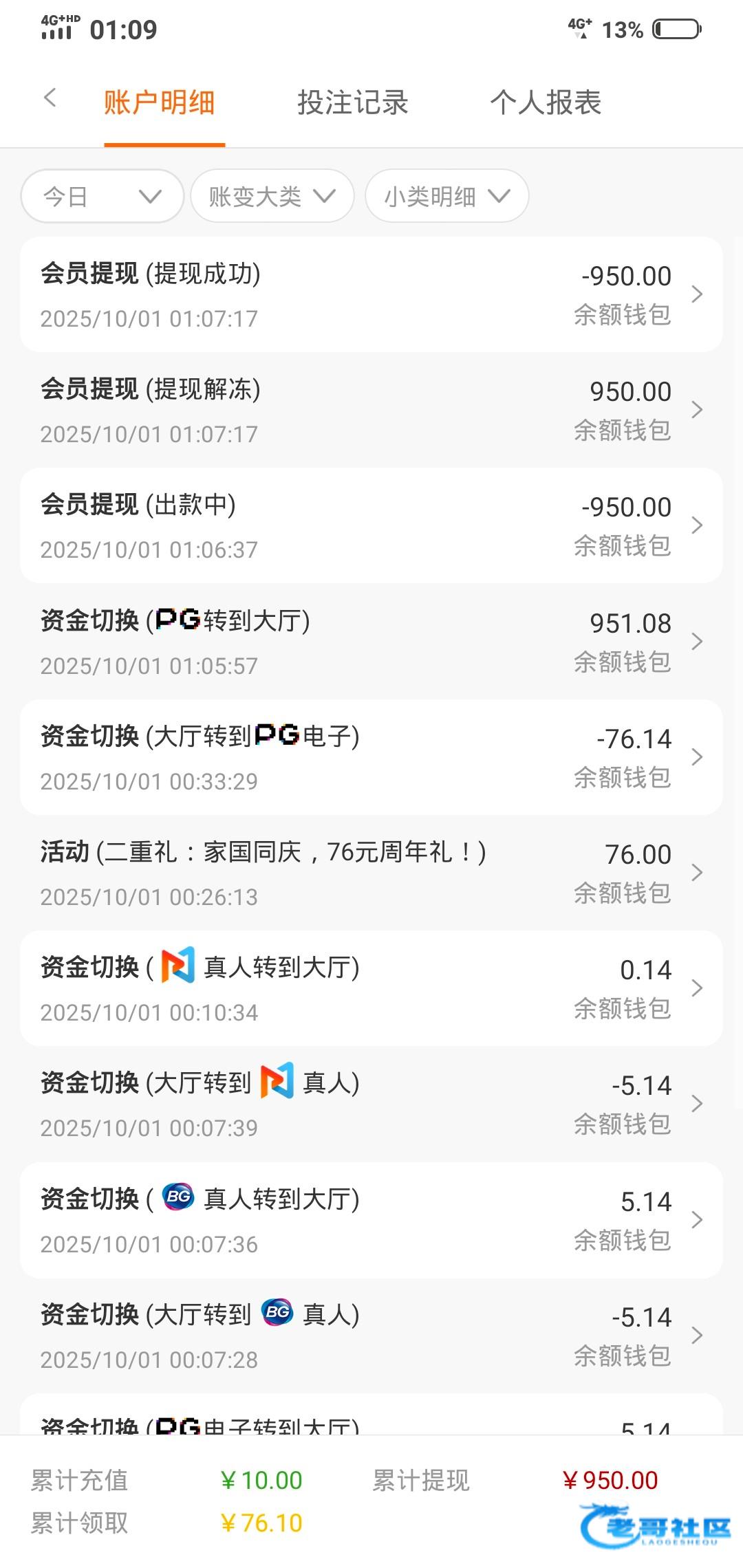
Task: View the BG真人转到大厅 5.14 record
Action: [x=371, y=1220]
